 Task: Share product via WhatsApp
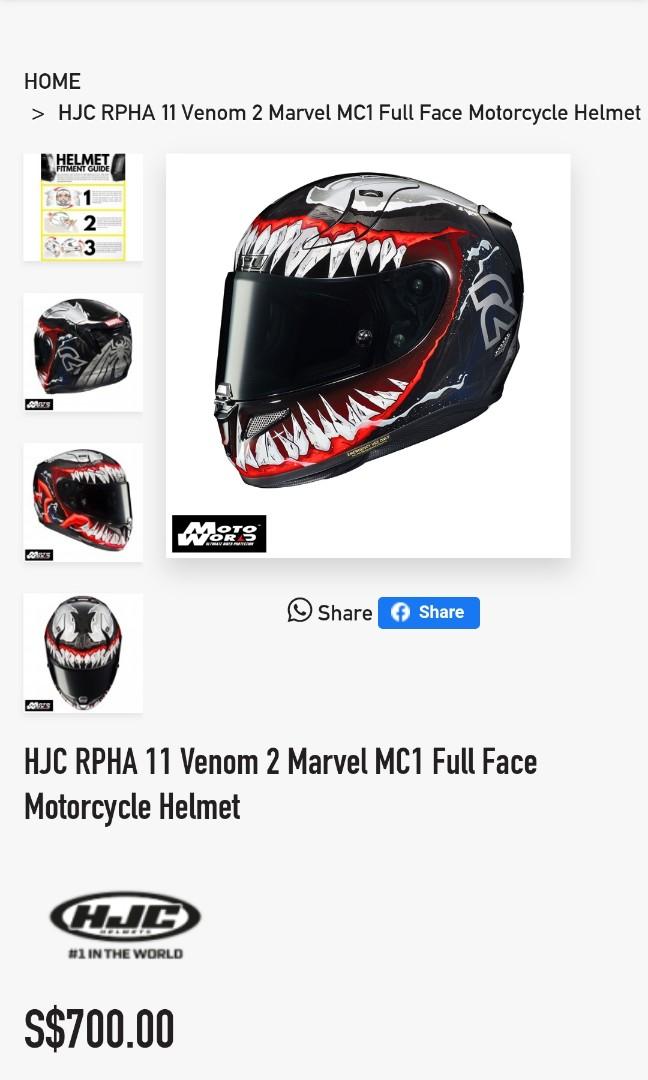(x=330, y=612)
